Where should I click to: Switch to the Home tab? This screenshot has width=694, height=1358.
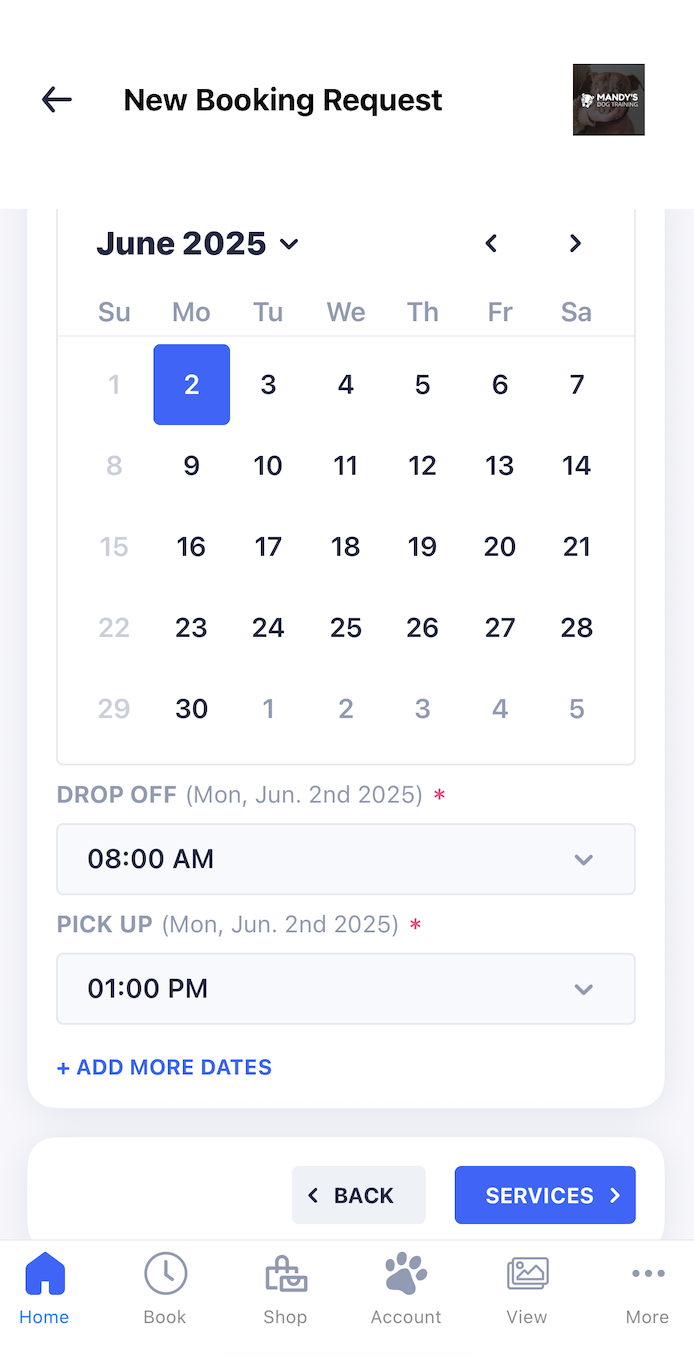[x=44, y=1290]
